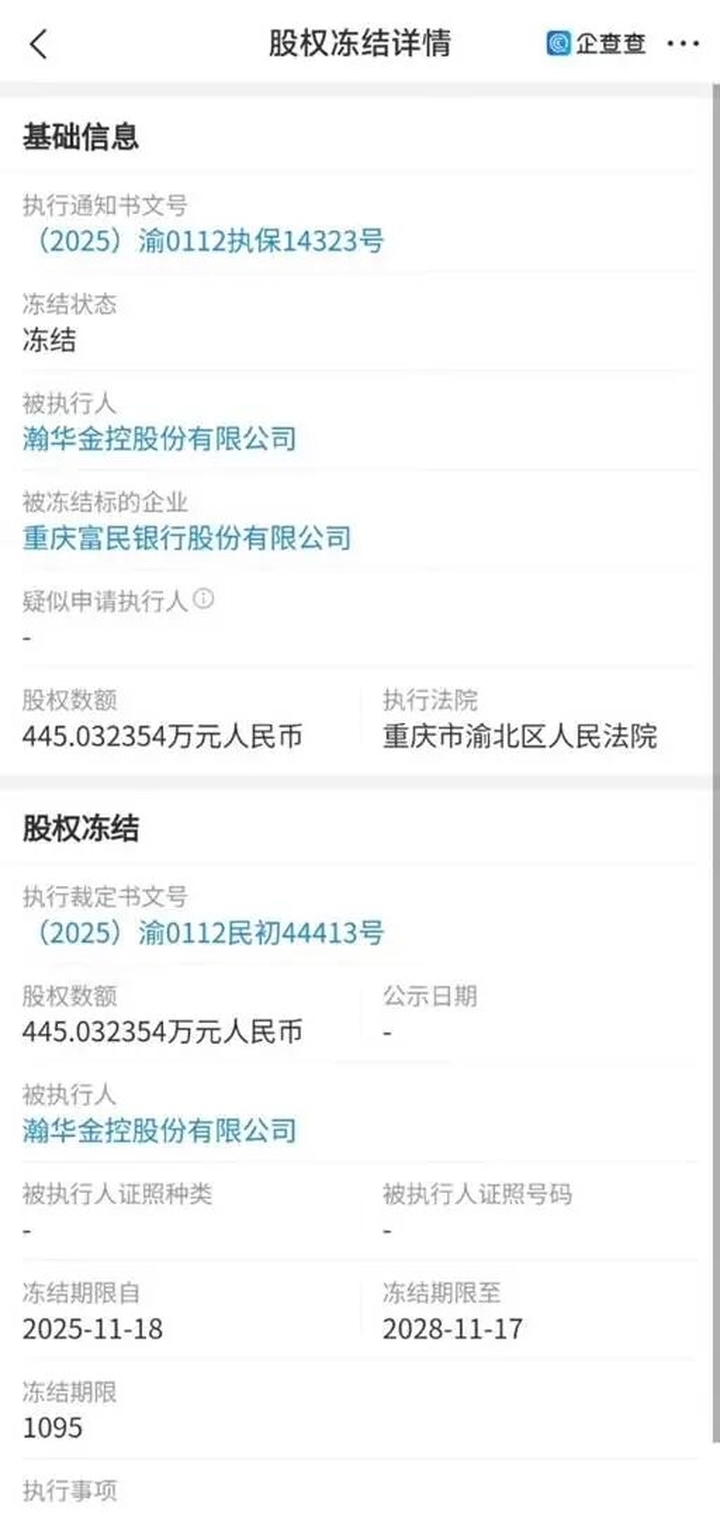
Task: Open case number 渝0112执保14323号
Action: pyautogui.click(x=203, y=241)
